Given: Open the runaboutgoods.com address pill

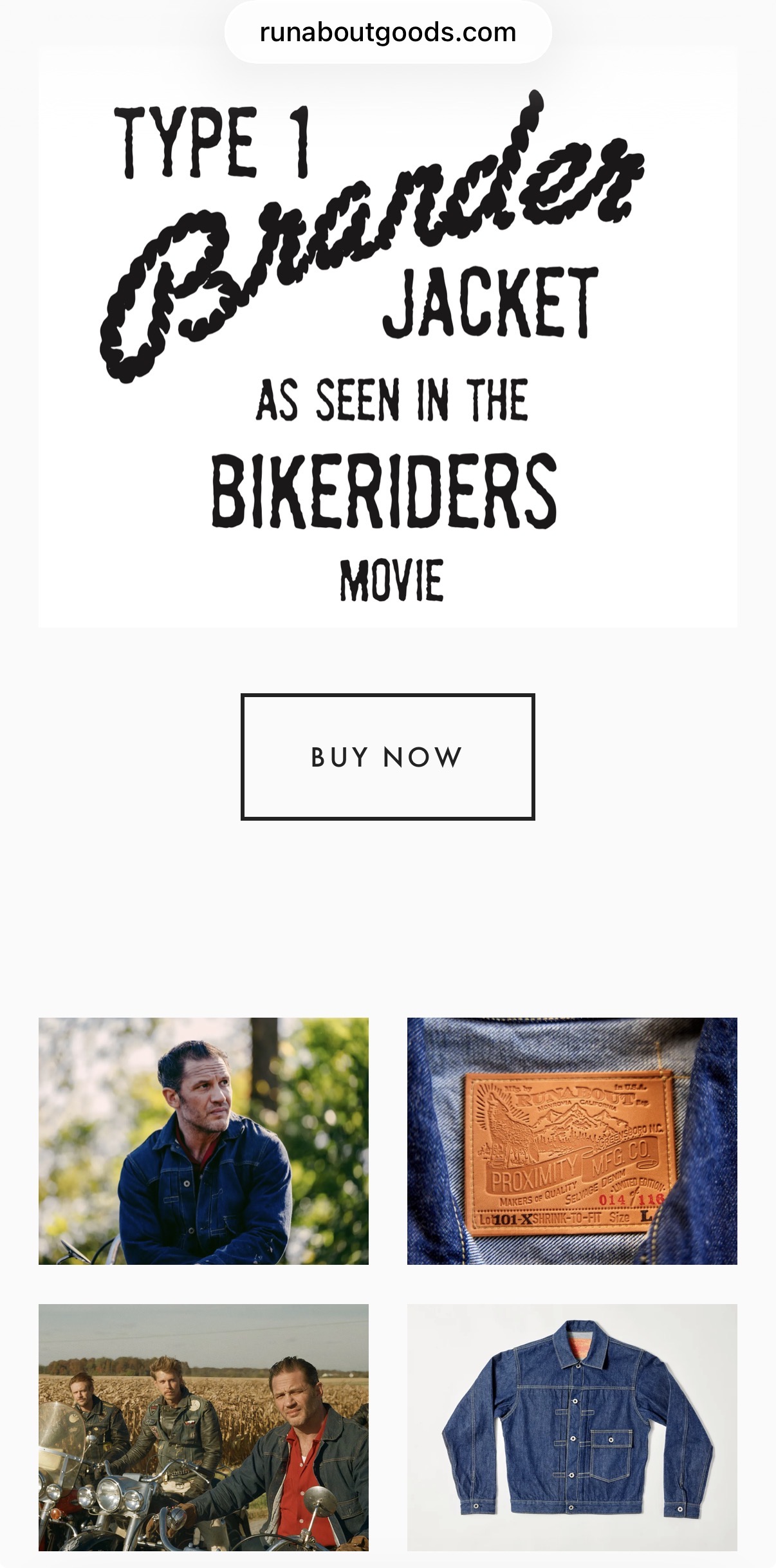Looking at the screenshot, I should pyautogui.click(x=387, y=32).
